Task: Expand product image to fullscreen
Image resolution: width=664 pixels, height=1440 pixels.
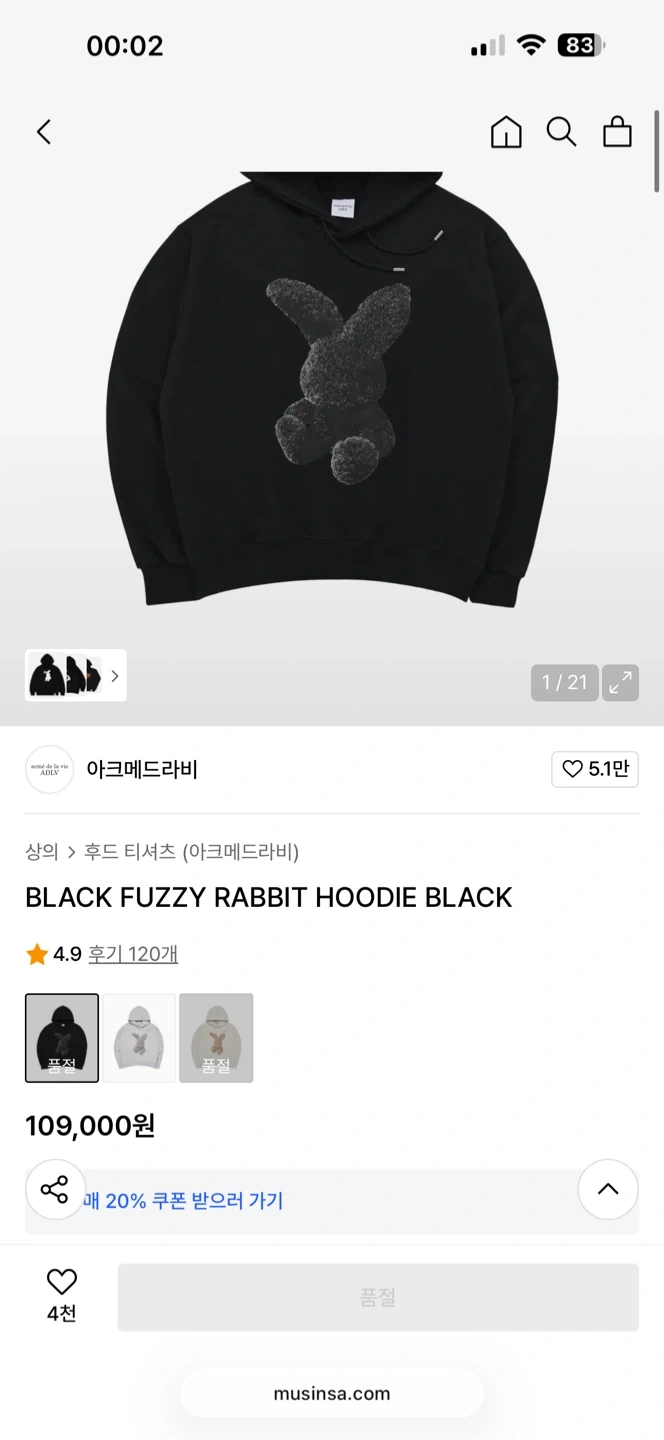Action: [621, 683]
